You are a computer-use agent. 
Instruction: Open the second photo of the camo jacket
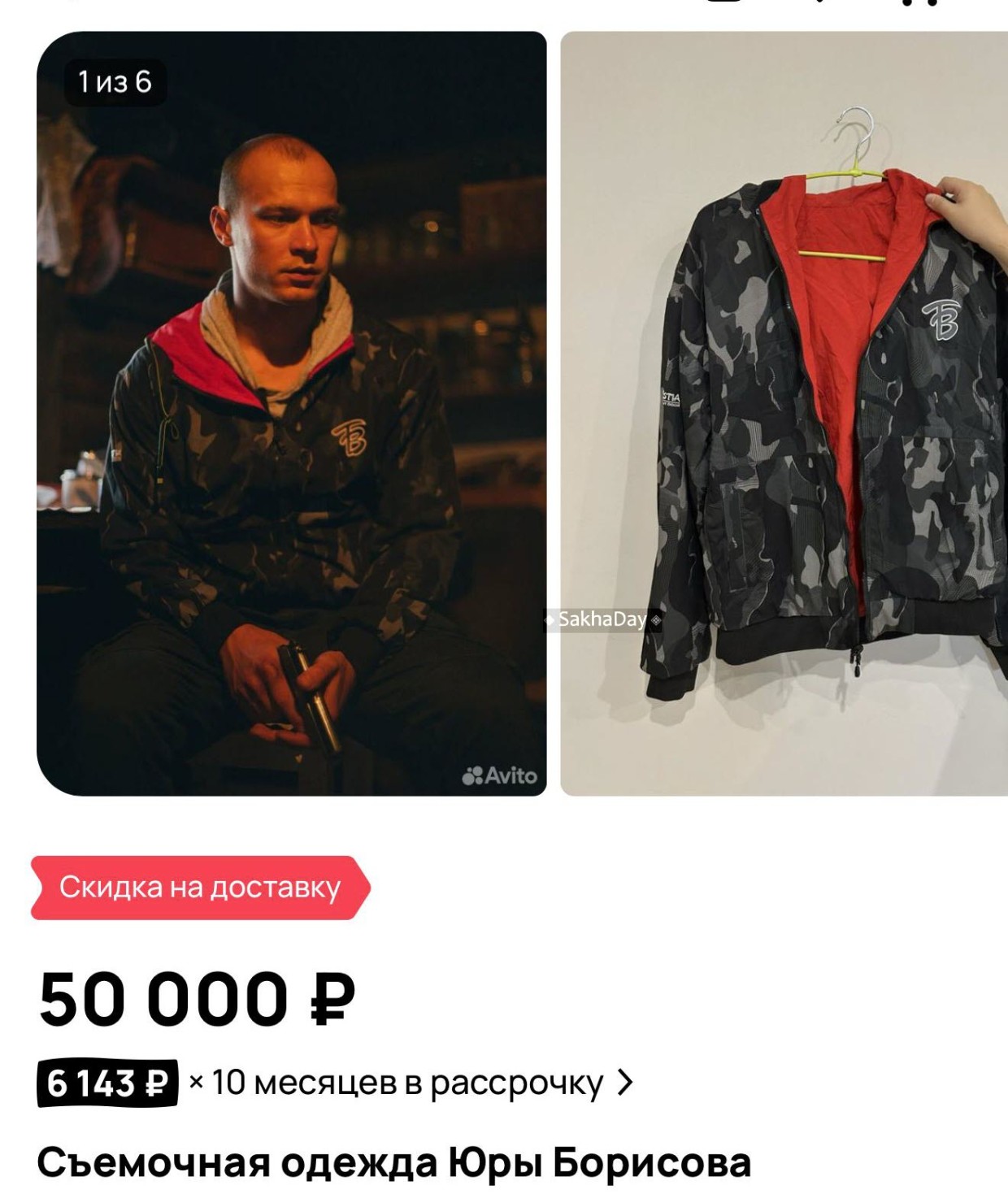coord(784,413)
